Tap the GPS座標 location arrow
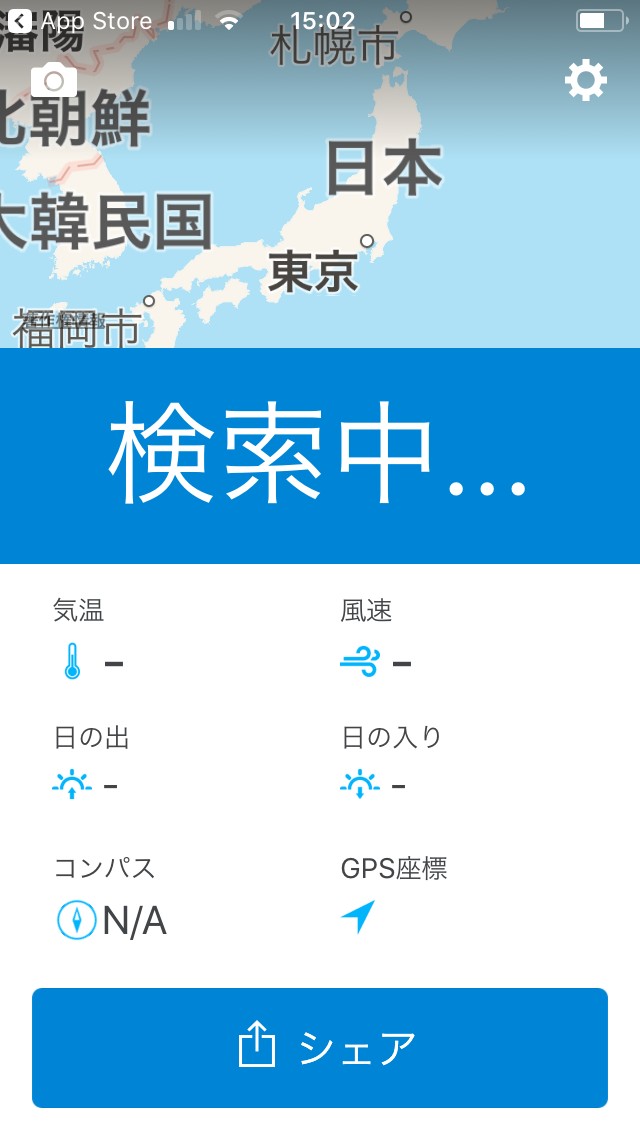640x1136 pixels. point(358,917)
